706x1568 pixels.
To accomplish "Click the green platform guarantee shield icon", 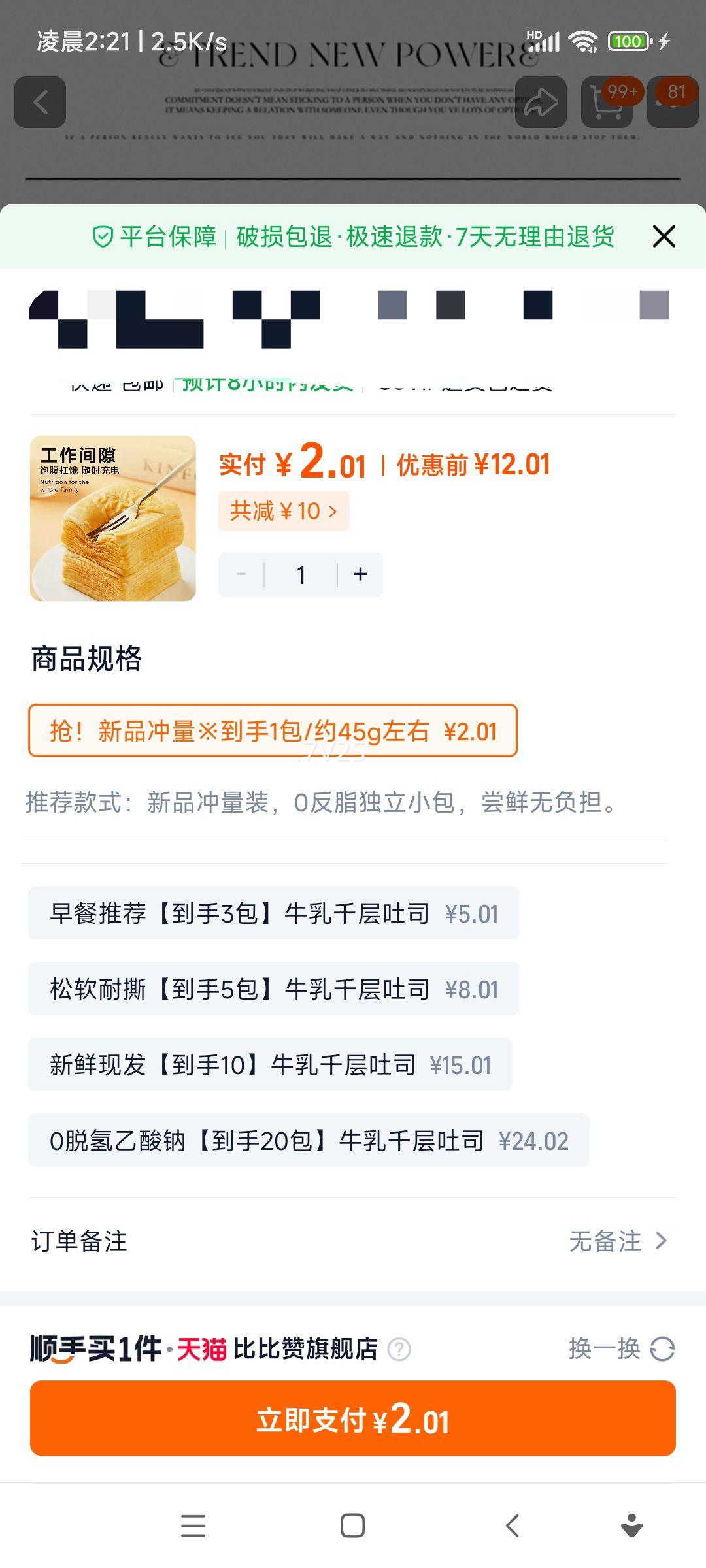I will coord(103,237).
